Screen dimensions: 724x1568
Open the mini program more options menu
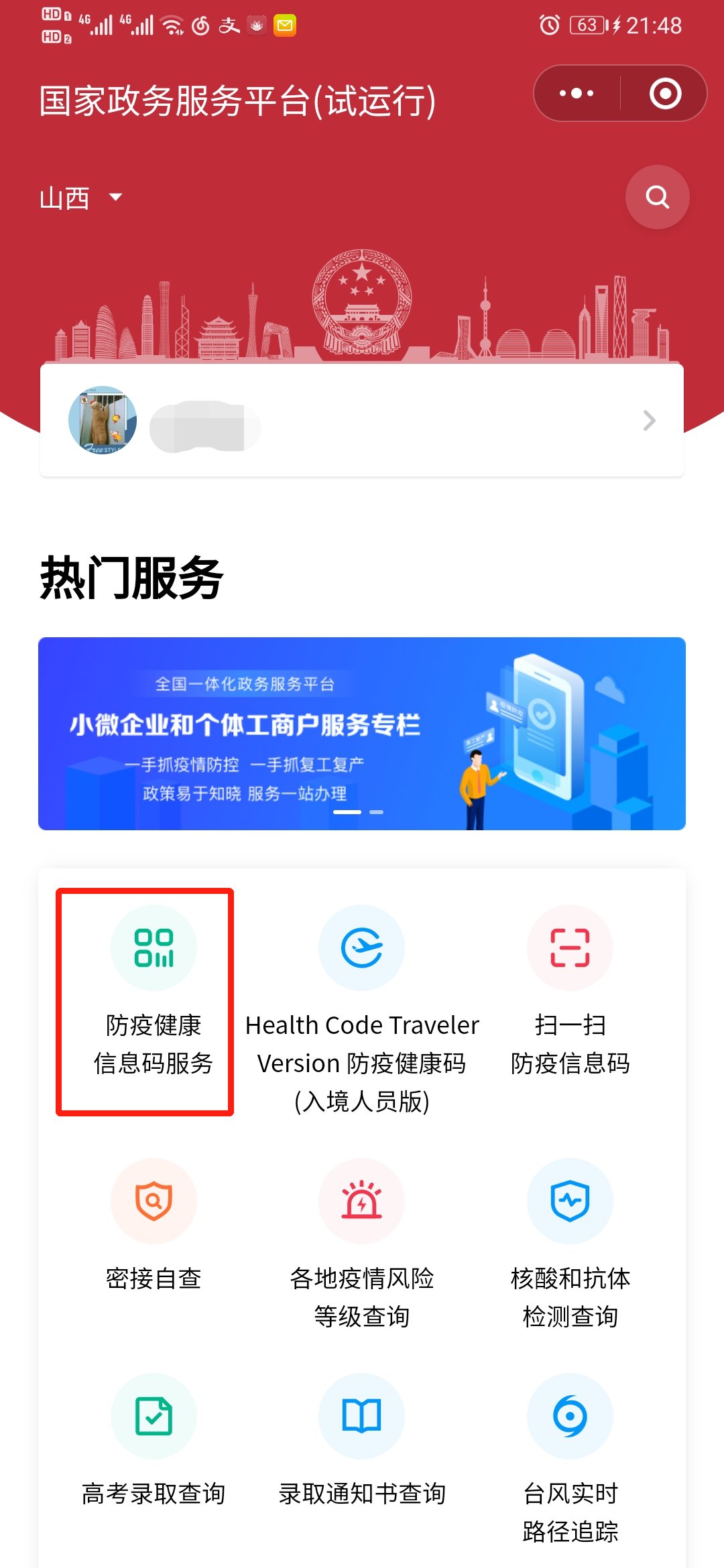click(577, 93)
